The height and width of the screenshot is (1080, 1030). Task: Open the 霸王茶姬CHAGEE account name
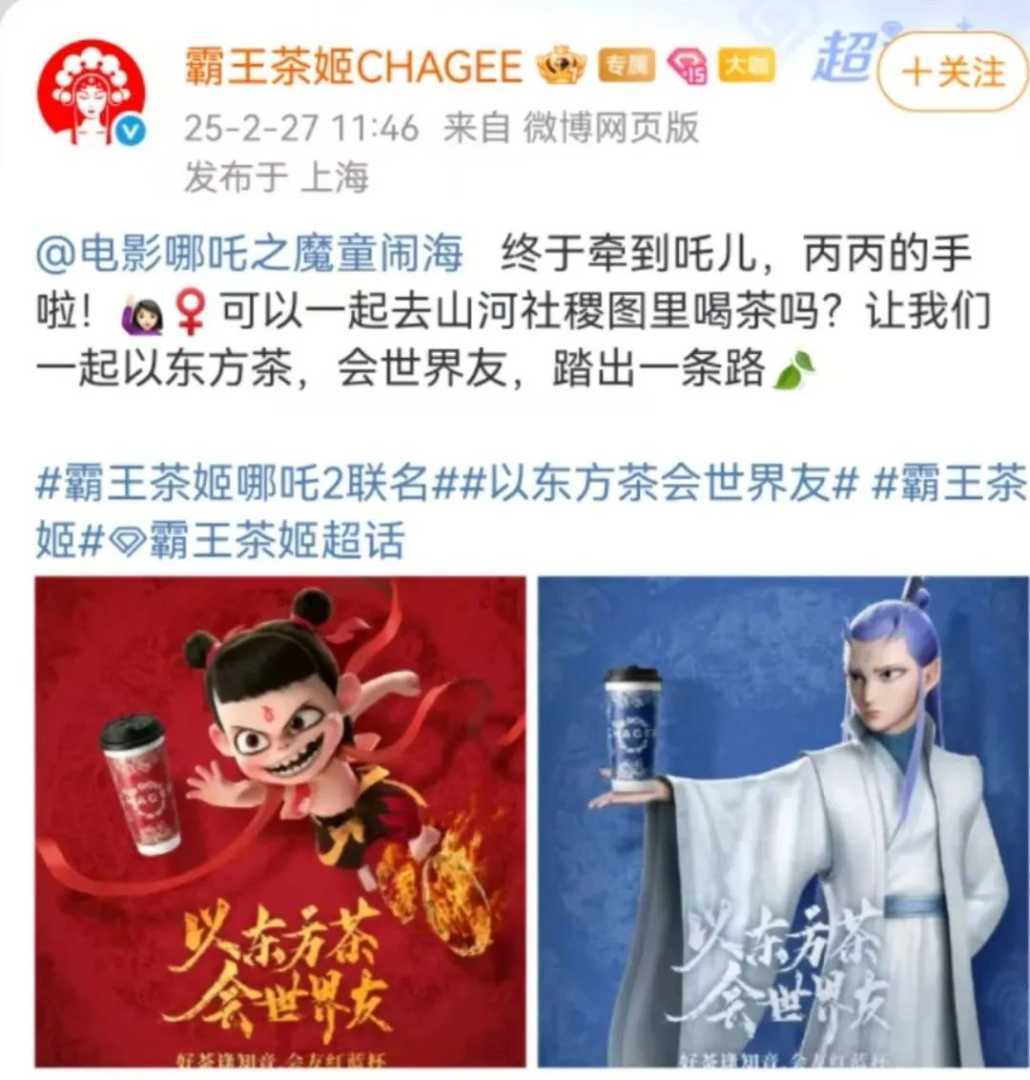[x=353, y=67]
